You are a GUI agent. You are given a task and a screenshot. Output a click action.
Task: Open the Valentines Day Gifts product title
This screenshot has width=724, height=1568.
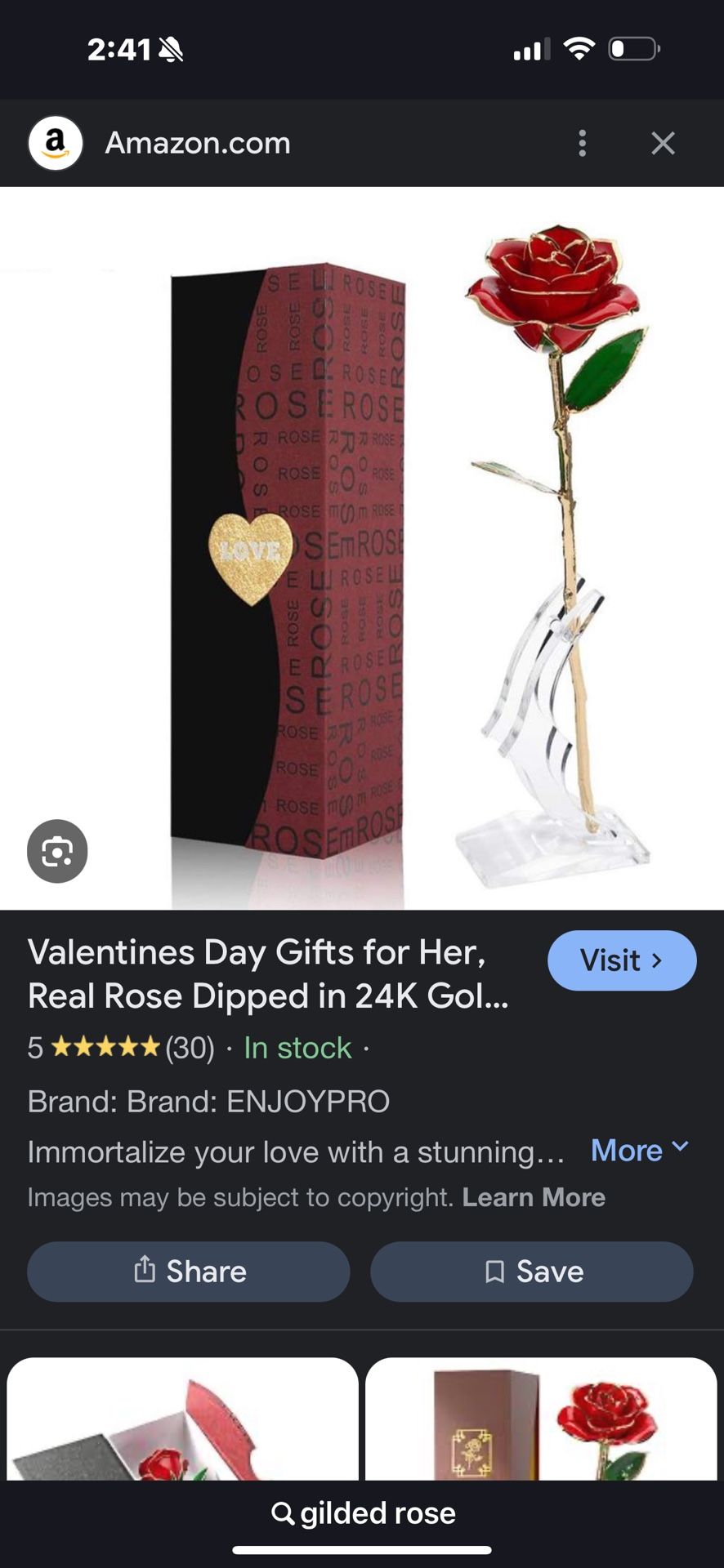(270, 973)
